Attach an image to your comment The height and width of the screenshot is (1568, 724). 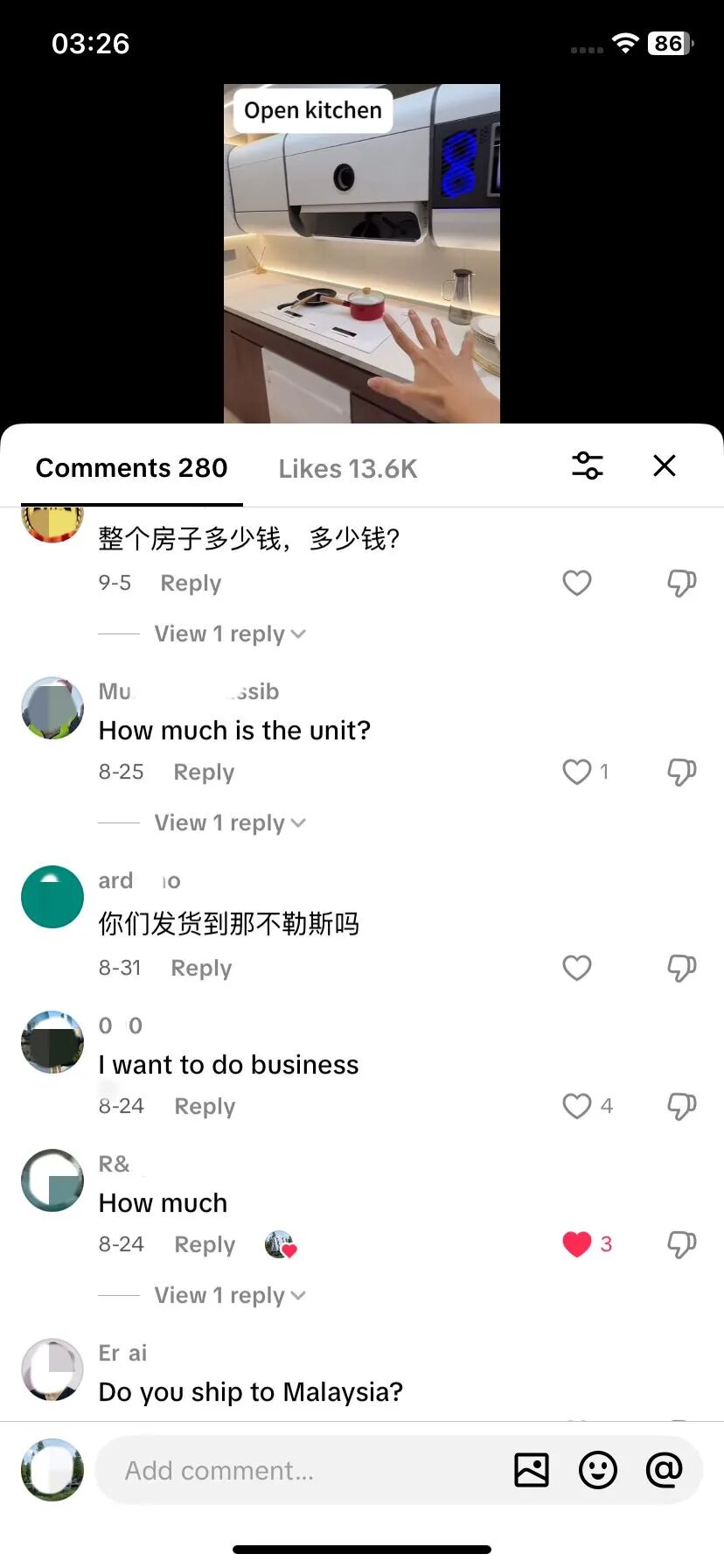[x=532, y=1470]
